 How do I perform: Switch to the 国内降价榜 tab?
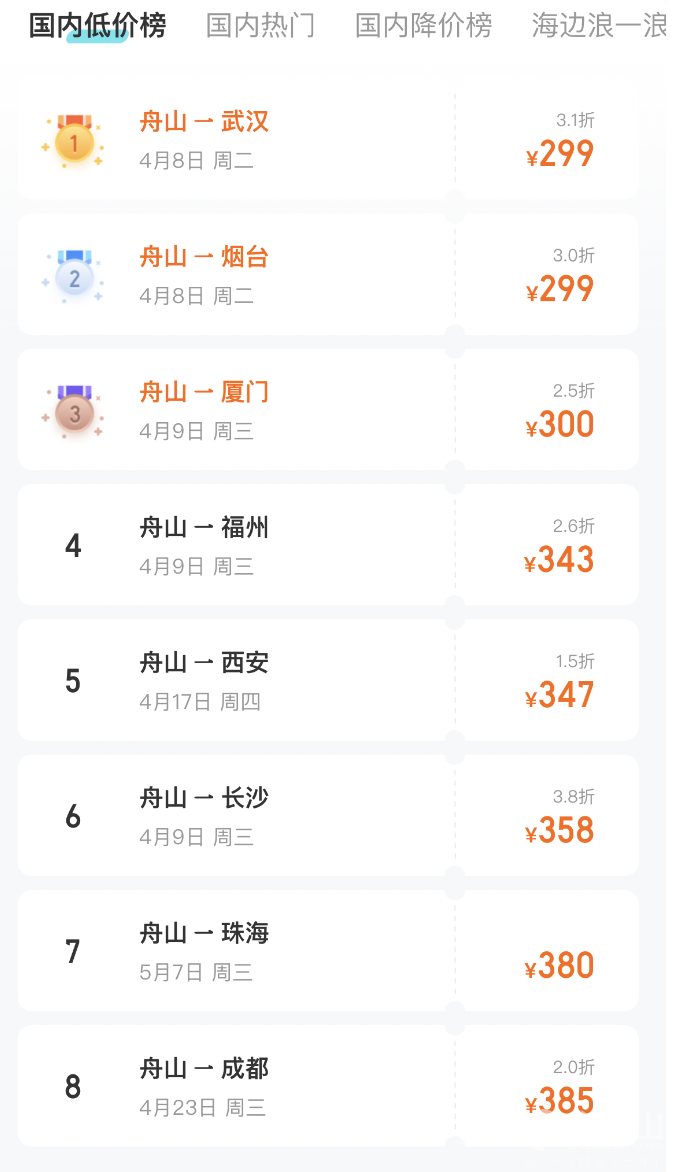point(423,25)
